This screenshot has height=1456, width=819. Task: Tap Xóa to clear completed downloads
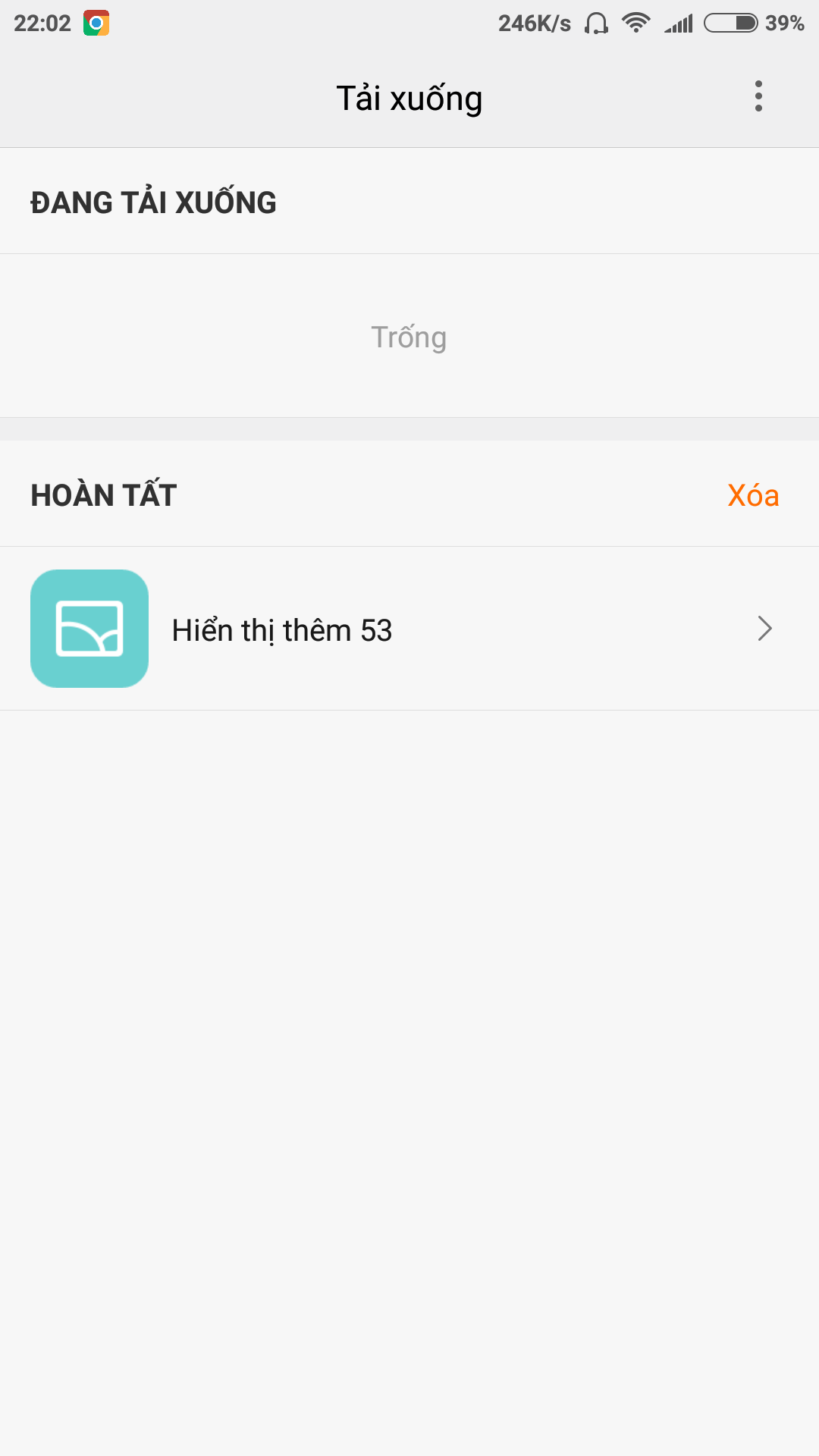(753, 495)
